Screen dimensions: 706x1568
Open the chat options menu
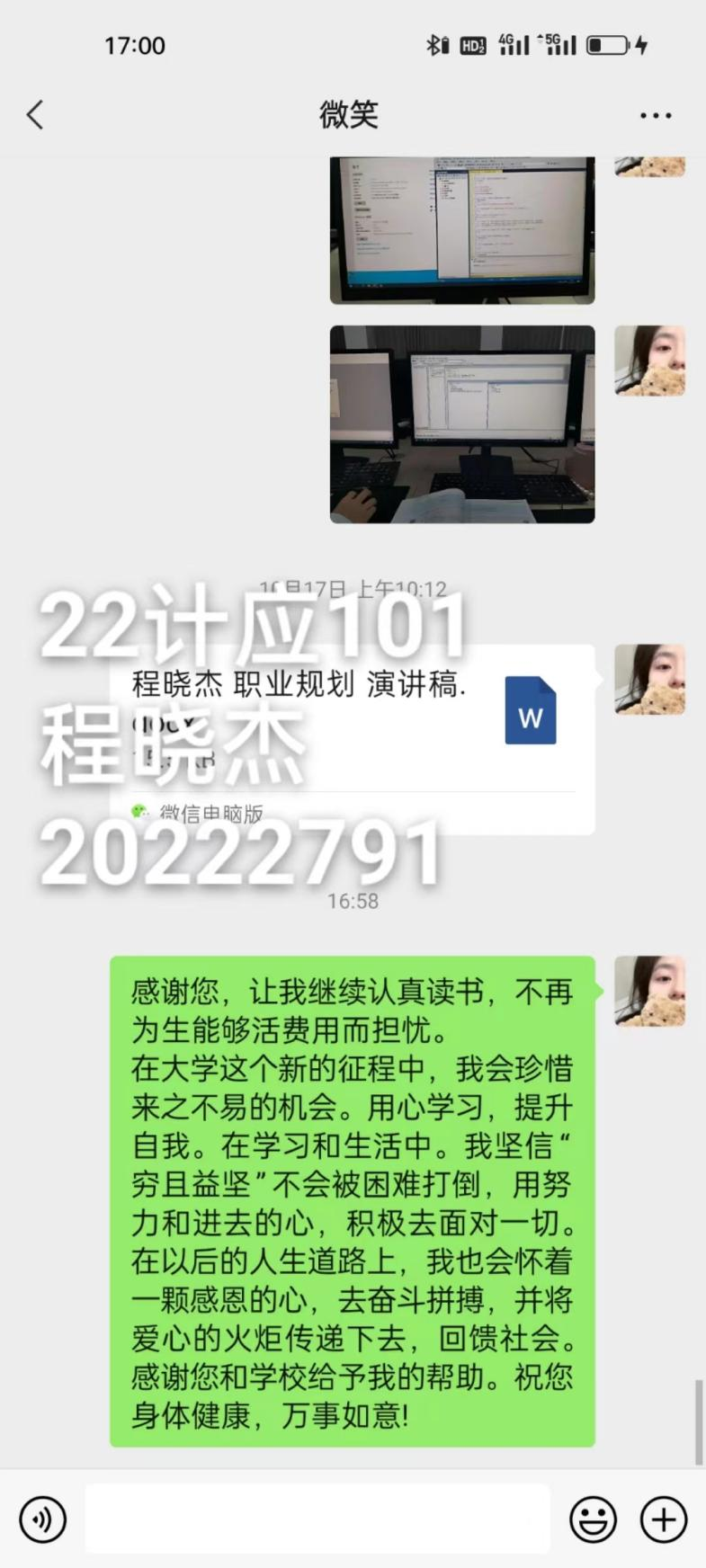tap(656, 115)
